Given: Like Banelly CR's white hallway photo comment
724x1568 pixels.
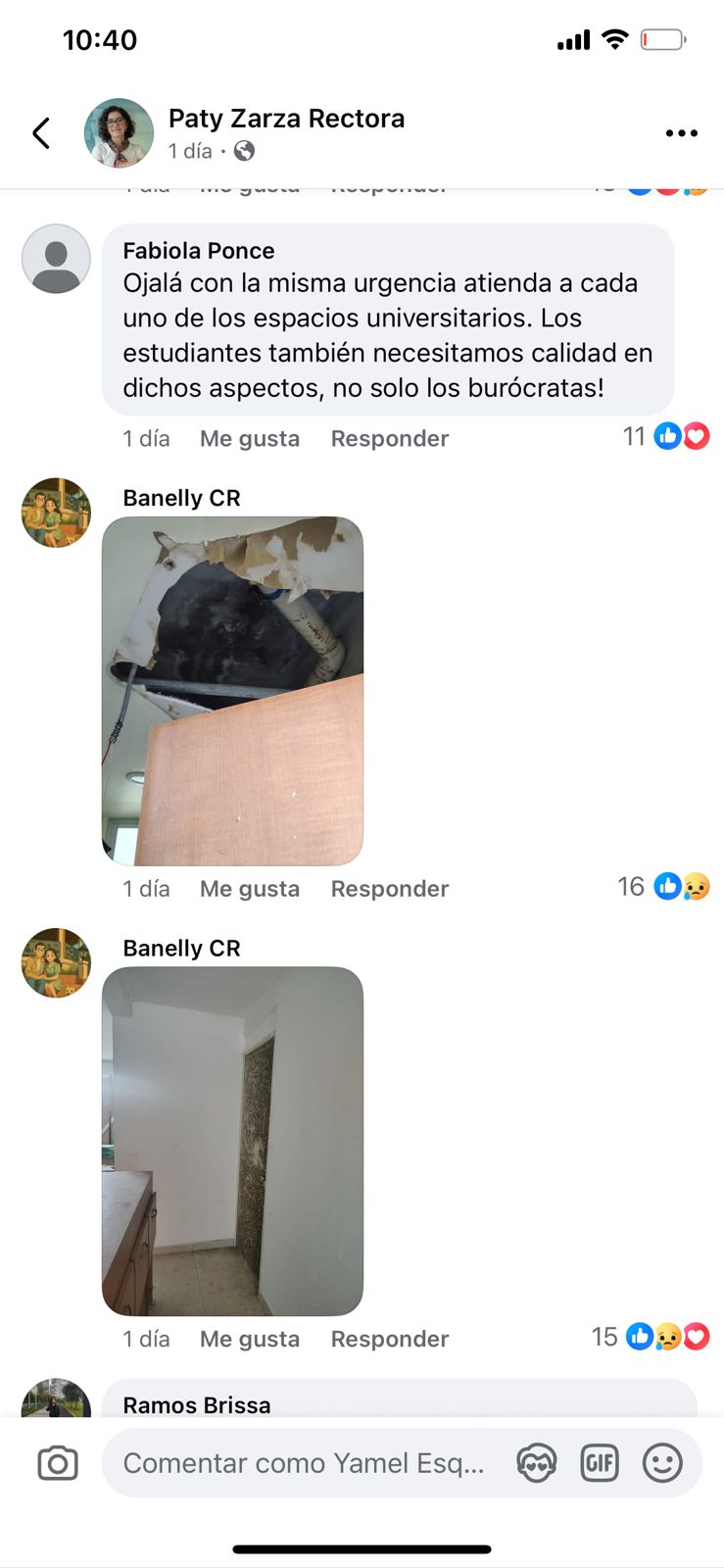Looking at the screenshot, I should coord(249,1339).
